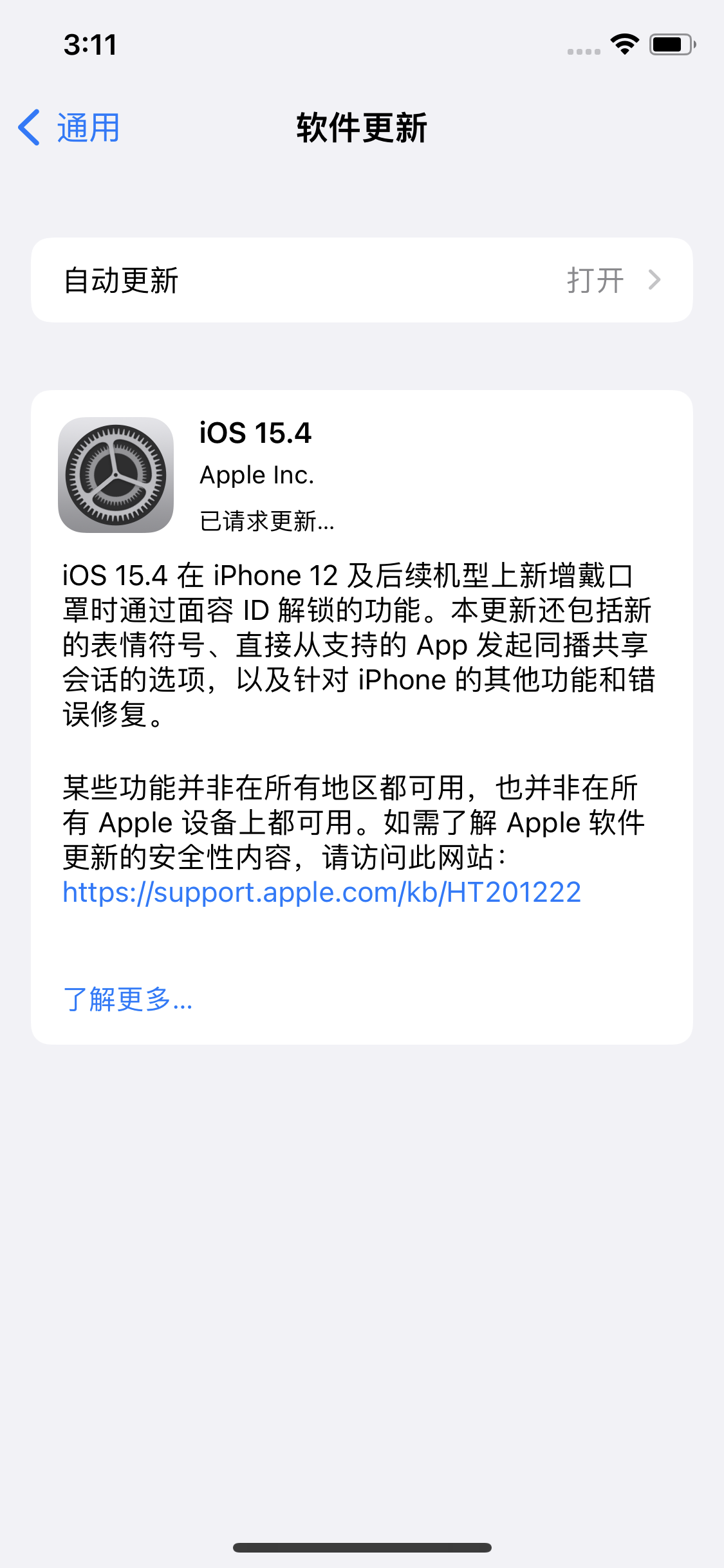Open 自动更新 settings
This screenshot has width=724, height=1568.
click(362, 279)
